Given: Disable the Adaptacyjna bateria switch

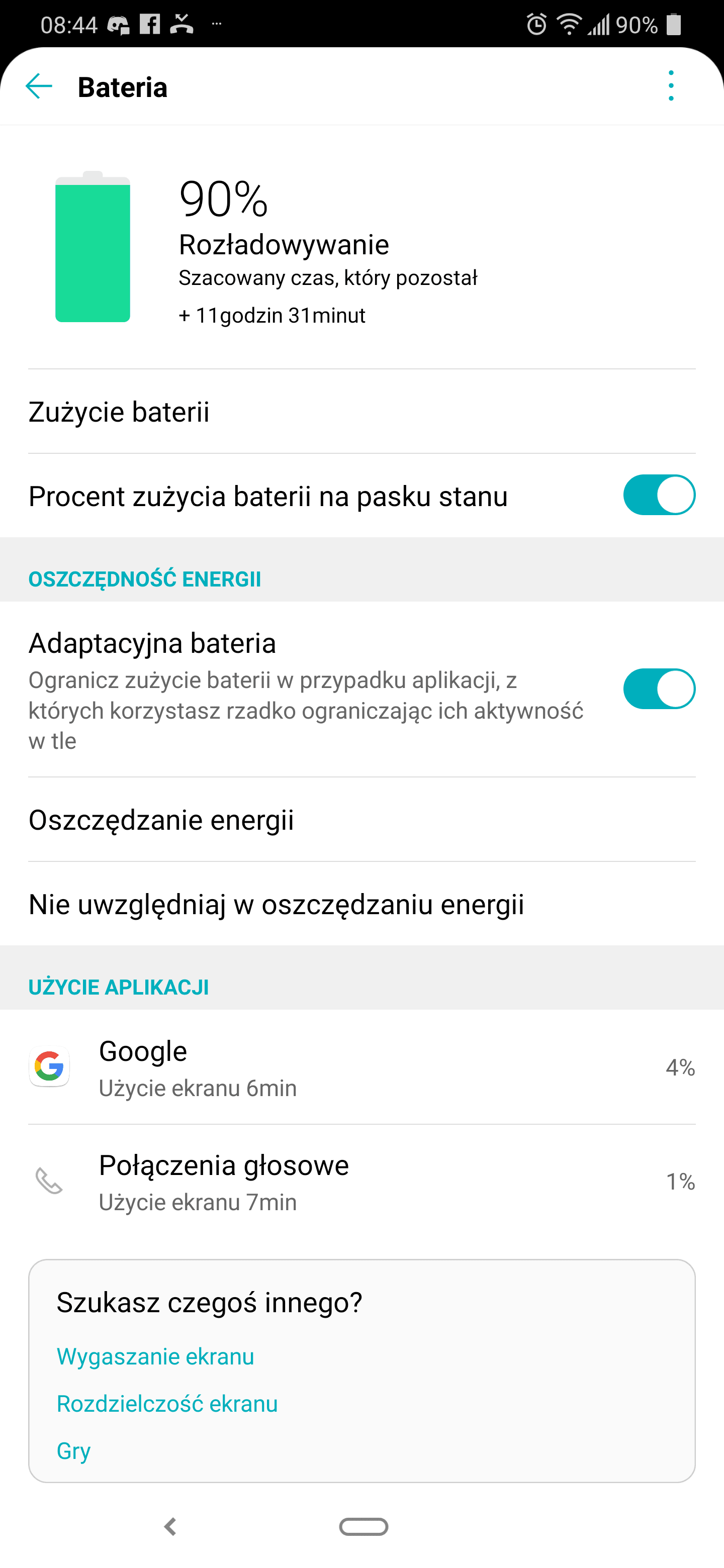Looking at the screenshot, I should point(659,689).
